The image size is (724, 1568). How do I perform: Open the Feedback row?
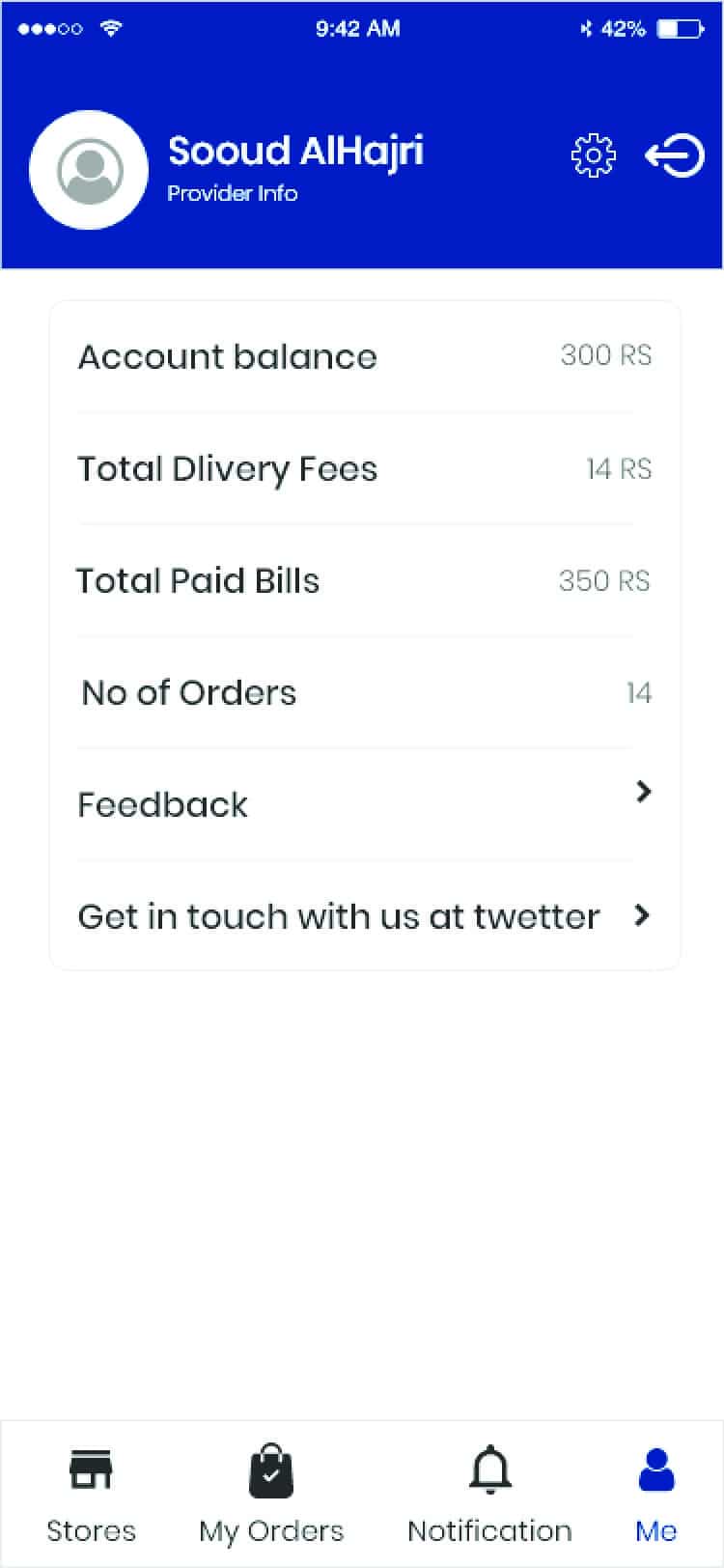(x=364, y=803)
